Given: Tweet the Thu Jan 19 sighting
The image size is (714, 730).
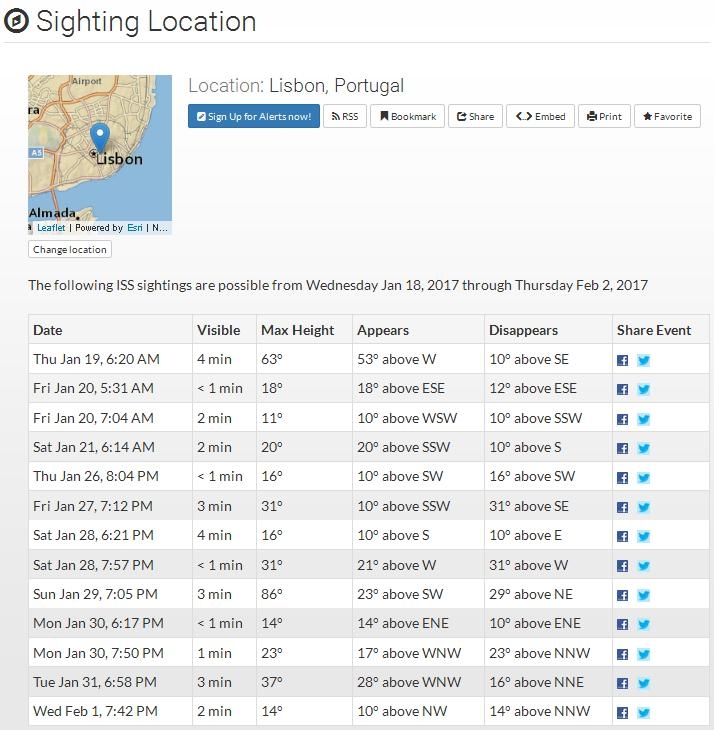Looking at the screenshot, I should click(644, 360).
